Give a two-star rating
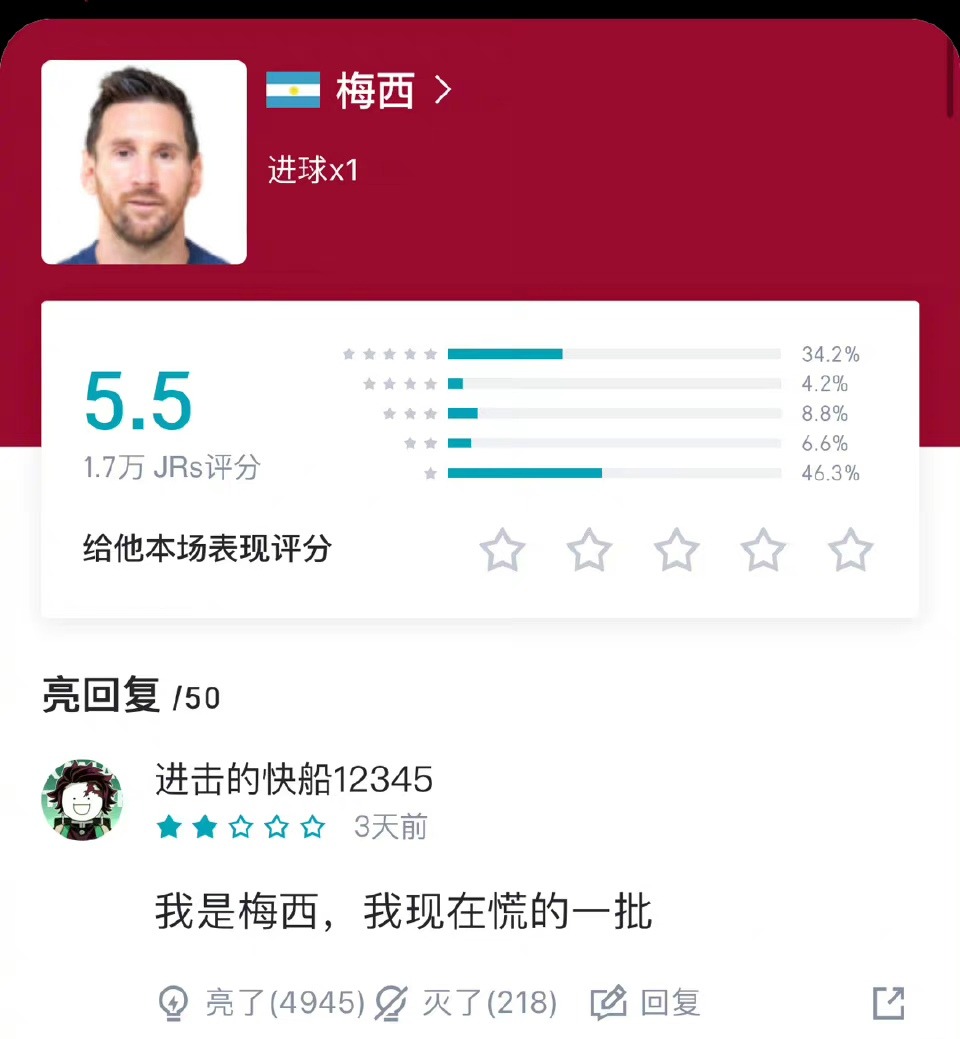The width and height of the screenshot is (960, 1039). tap(589, 551)
